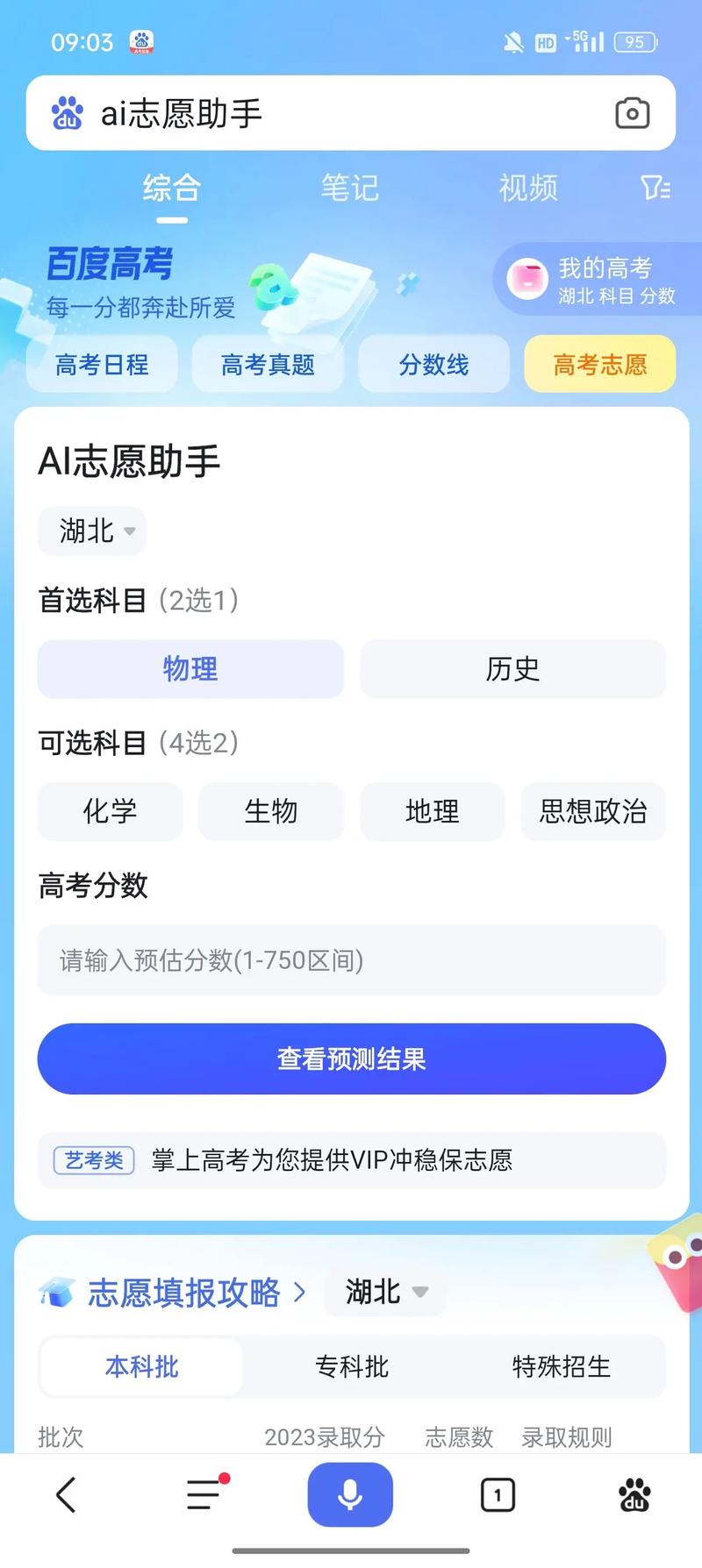Viewport: 702px width, 1568px height.
Task: Select 化学 as optional subject
Action: [110, 811]
